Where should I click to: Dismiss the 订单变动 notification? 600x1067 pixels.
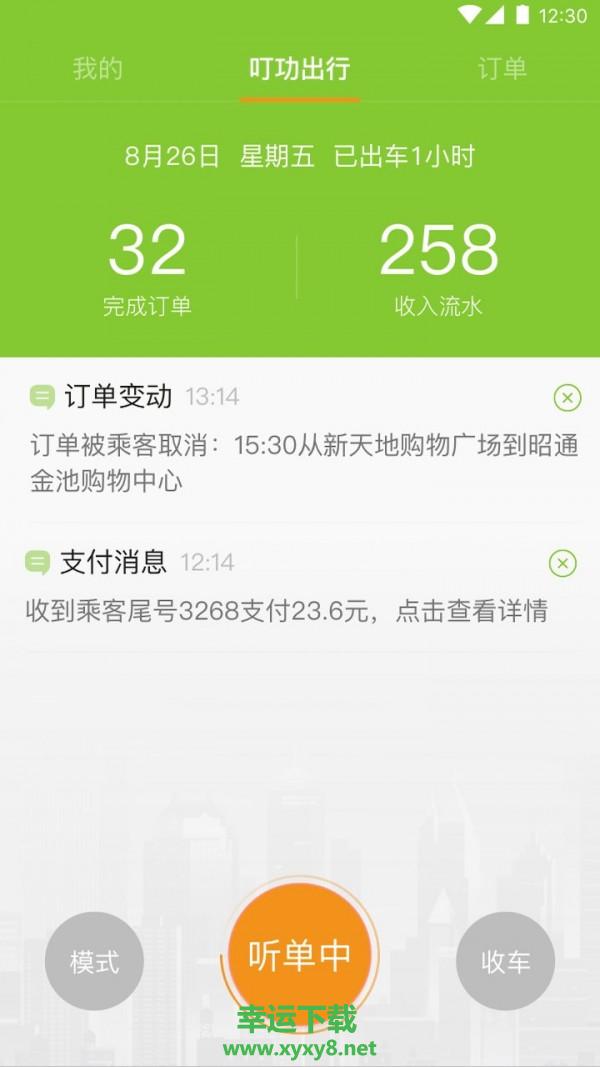[567, 398]
